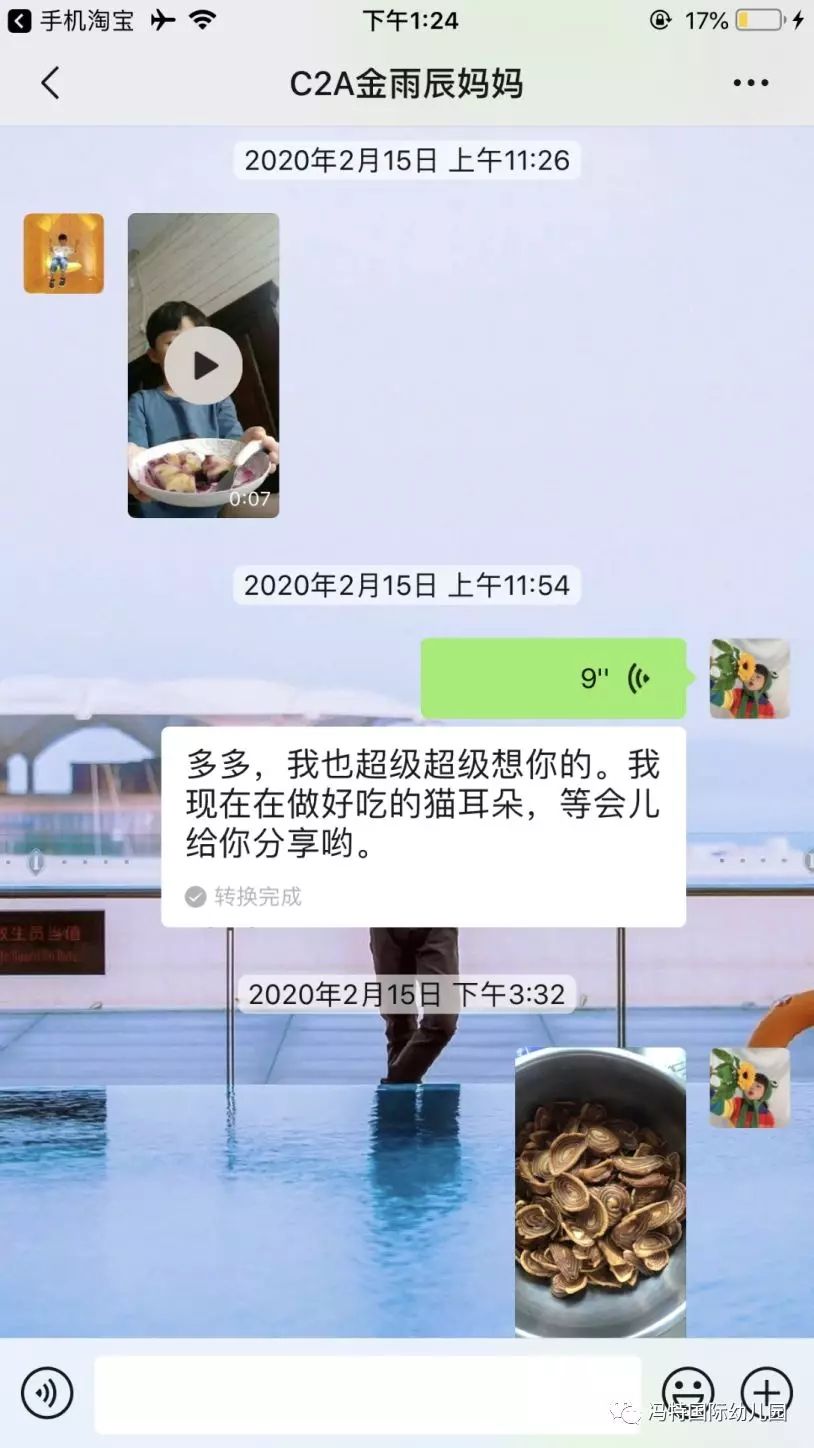Focus the message text field
This screenshot has height=1448, width=814.
click(367, 1392)
